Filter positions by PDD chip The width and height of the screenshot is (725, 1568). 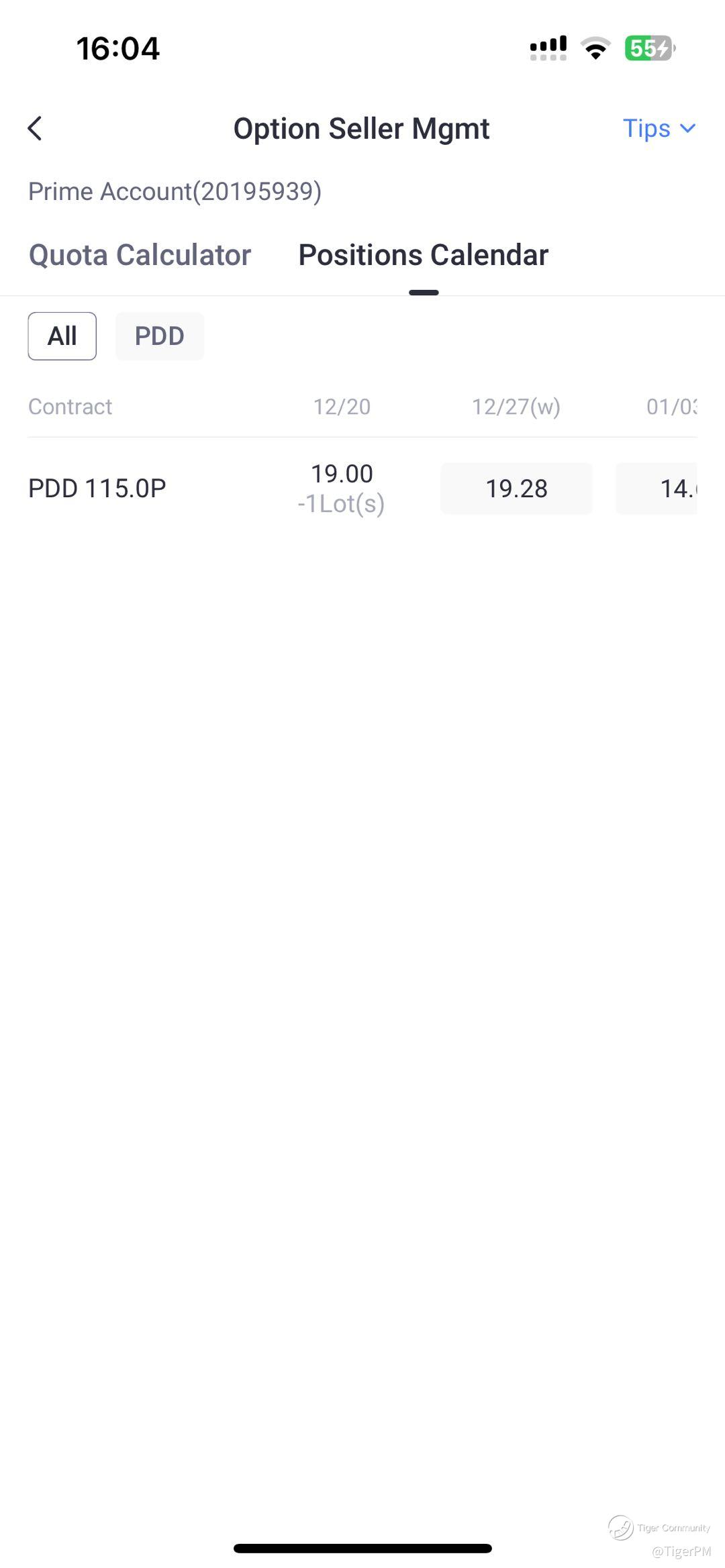pos(160,336)
